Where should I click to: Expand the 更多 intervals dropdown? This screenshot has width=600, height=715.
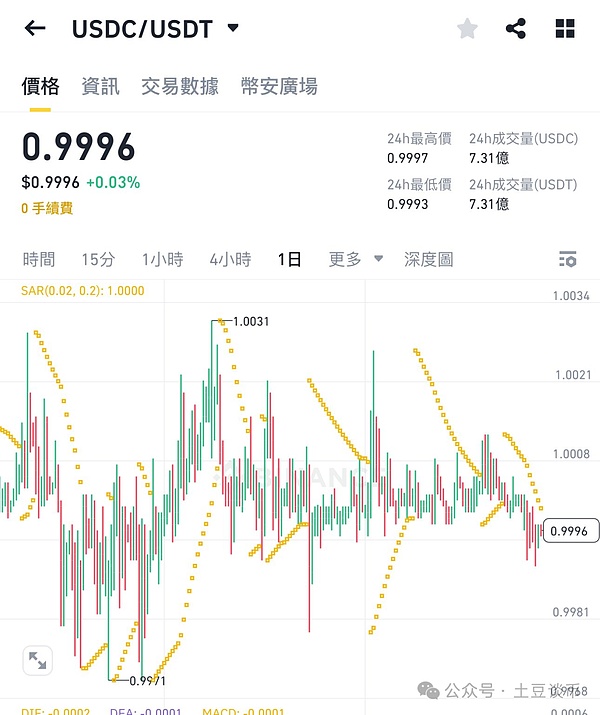pos(356,260)
